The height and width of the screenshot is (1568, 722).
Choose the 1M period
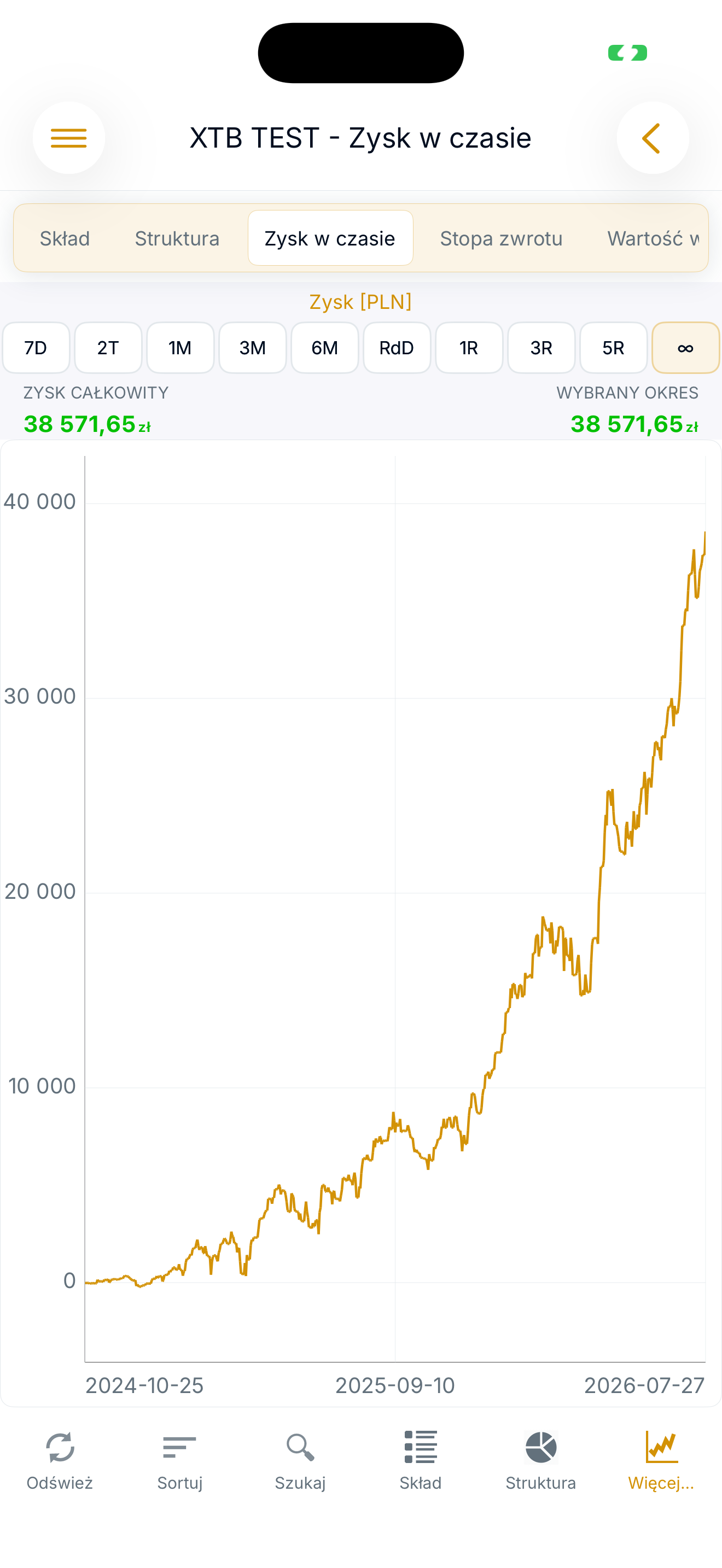(x=180, y=348)
